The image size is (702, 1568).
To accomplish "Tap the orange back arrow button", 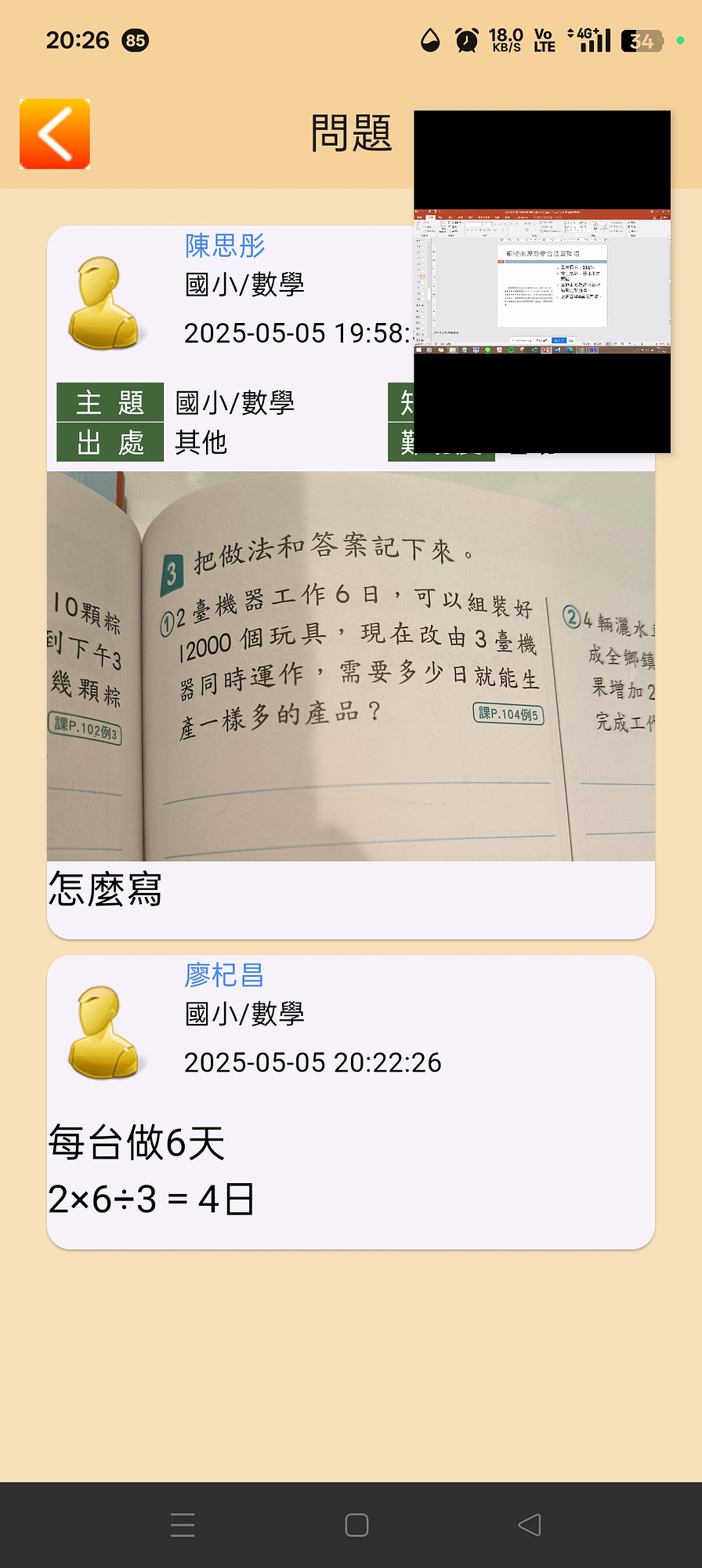I will coord(55,134).
